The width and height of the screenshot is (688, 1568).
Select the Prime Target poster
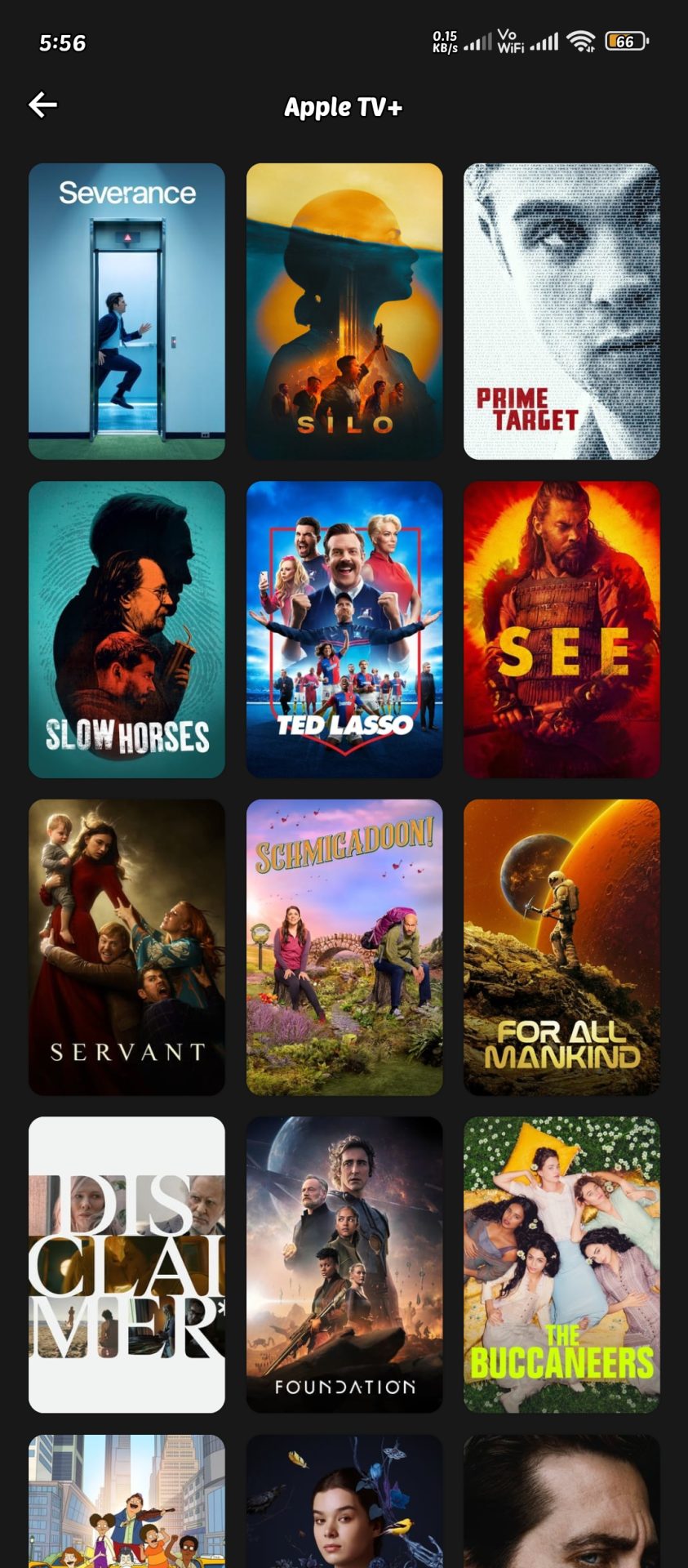(x=561, y=311)
